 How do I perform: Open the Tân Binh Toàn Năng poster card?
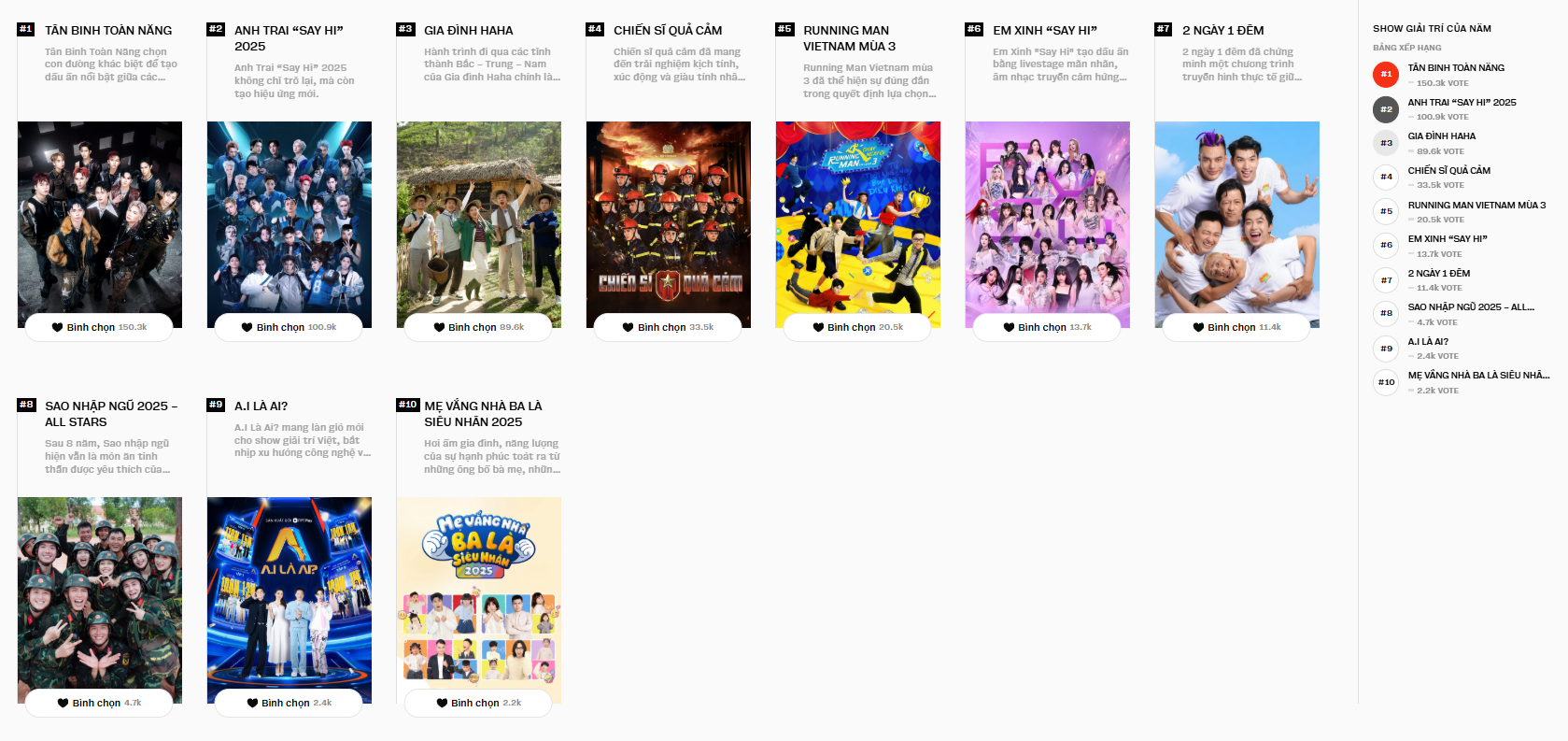tap(100, 220)
